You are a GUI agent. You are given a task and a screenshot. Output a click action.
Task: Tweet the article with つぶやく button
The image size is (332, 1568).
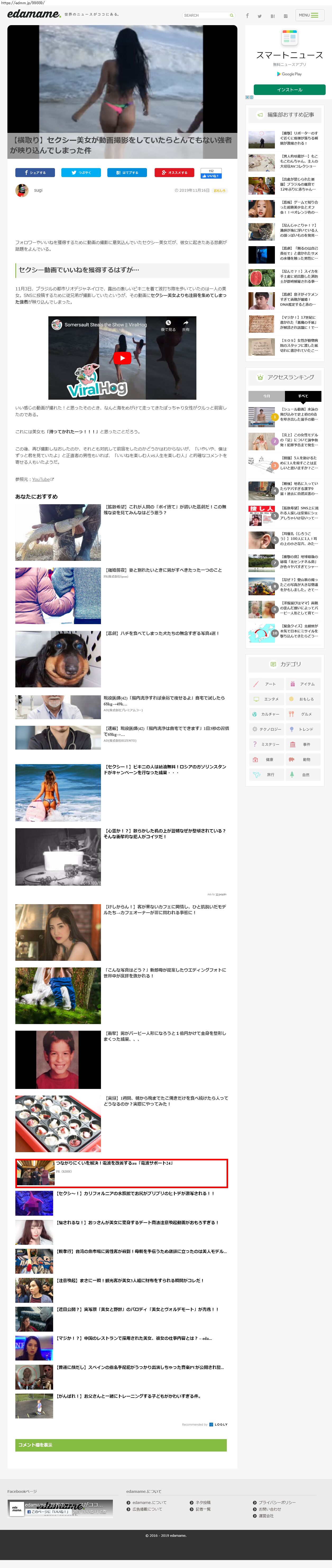pos(81,172)
